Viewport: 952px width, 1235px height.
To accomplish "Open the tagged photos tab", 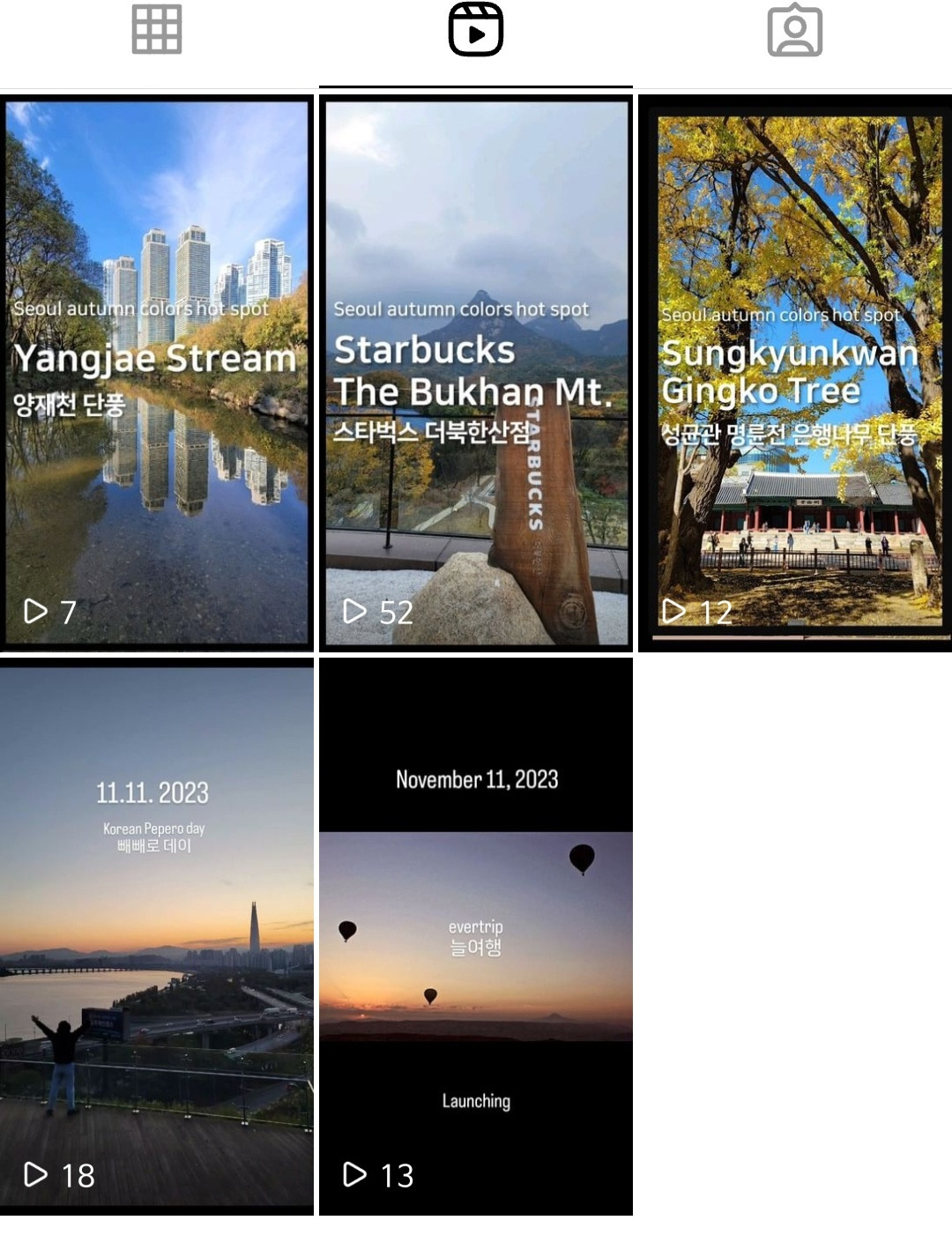I will 794,30.
